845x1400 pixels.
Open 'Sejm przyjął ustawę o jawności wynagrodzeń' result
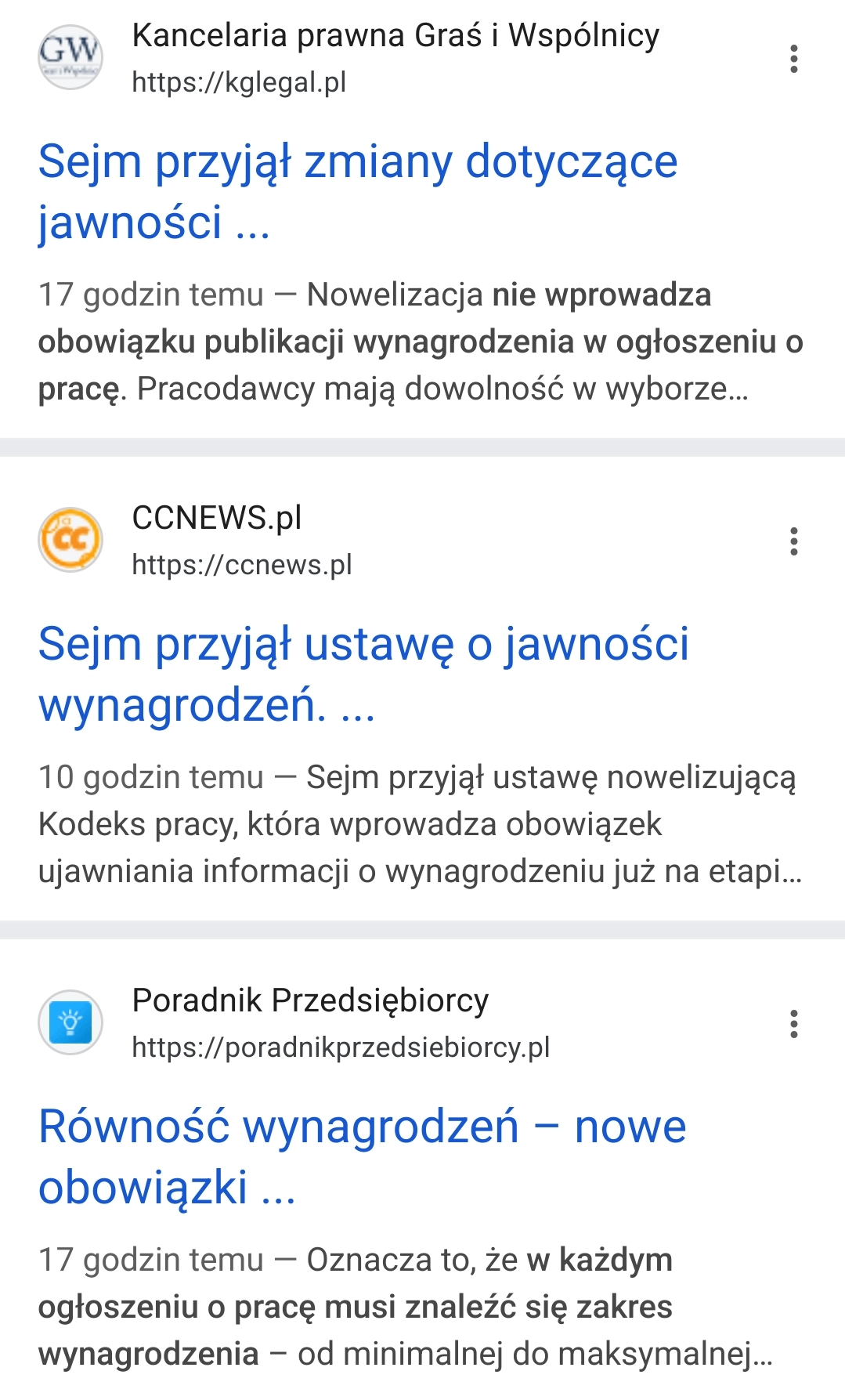[x=363, y=674]
